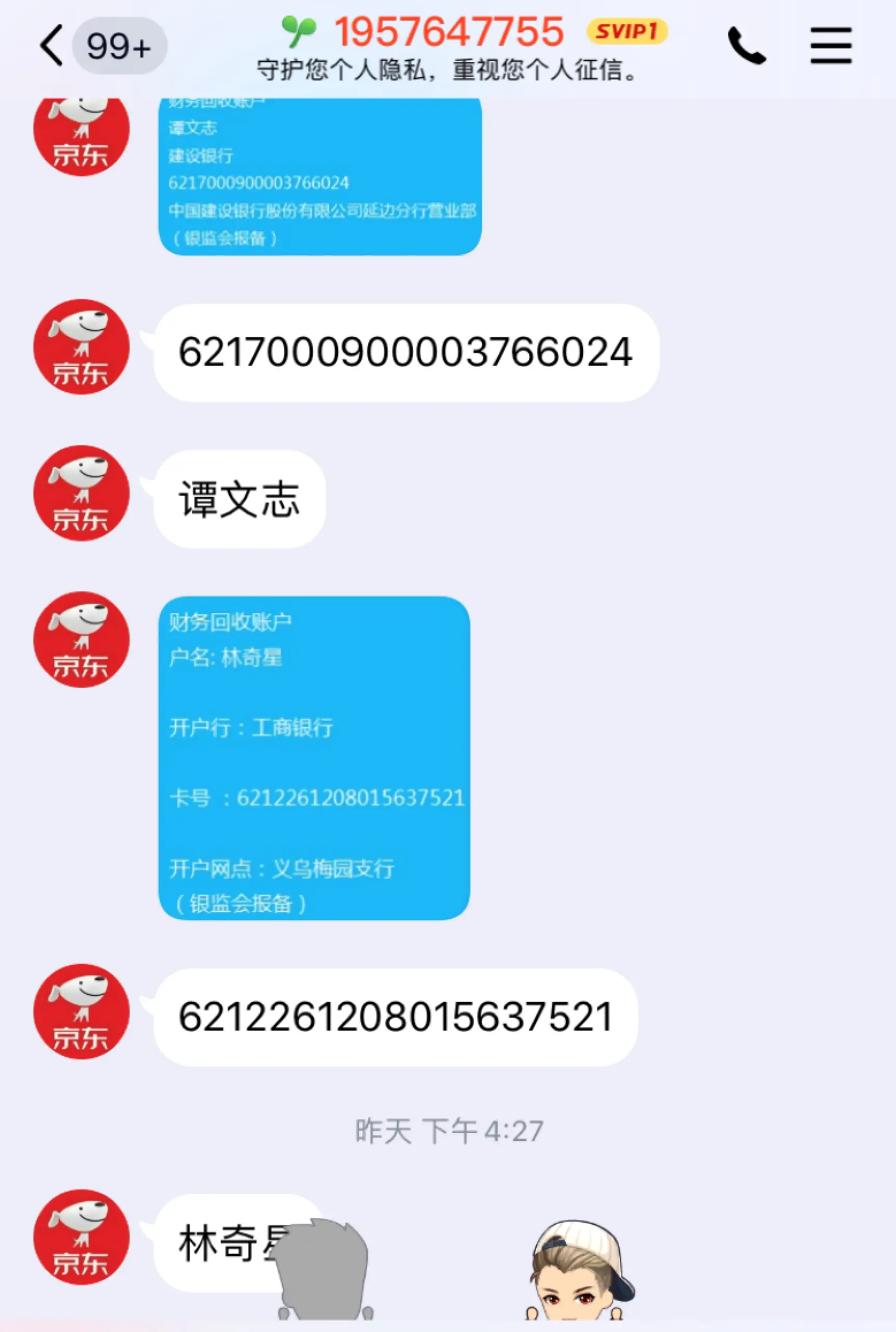
Task: Tap the sender's 京东 avatar beside 谭文志
Action: click(81, 493)
